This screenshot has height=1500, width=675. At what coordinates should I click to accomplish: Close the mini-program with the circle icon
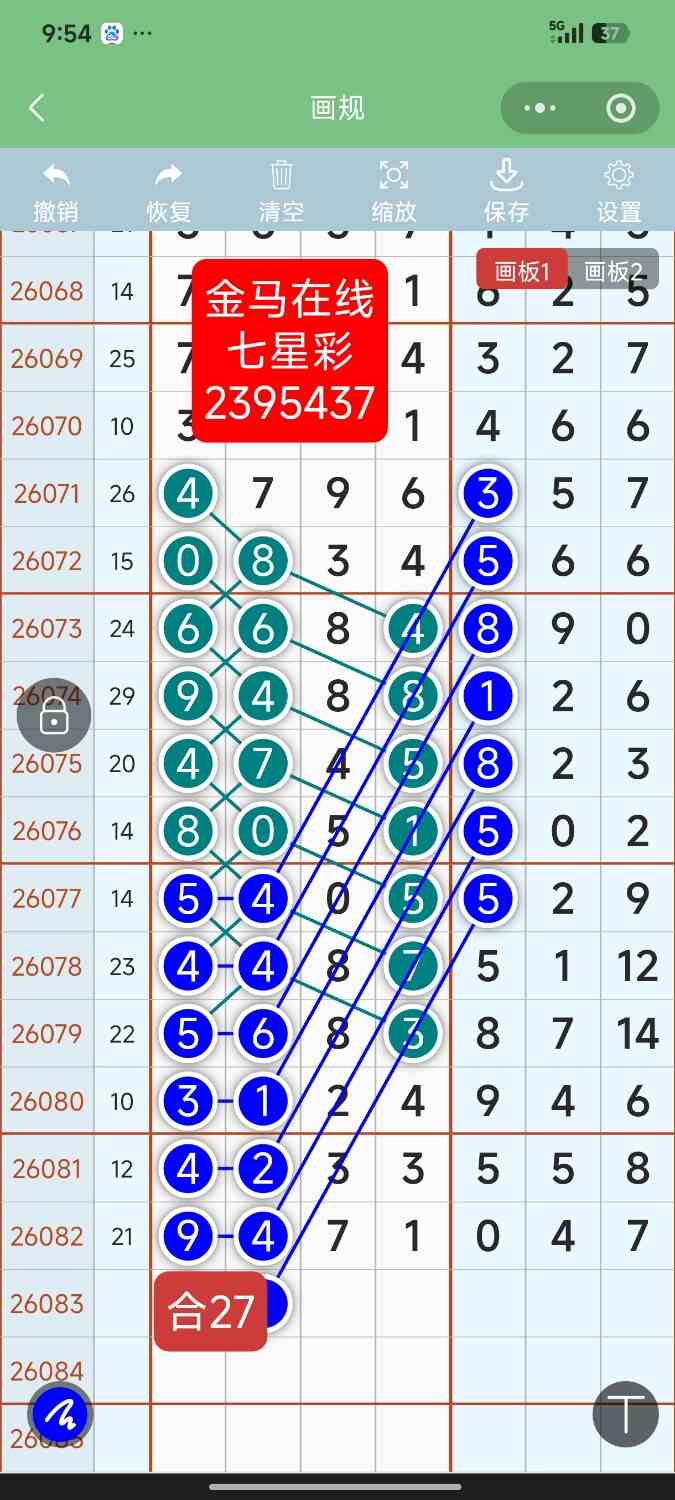click(621, 108)
